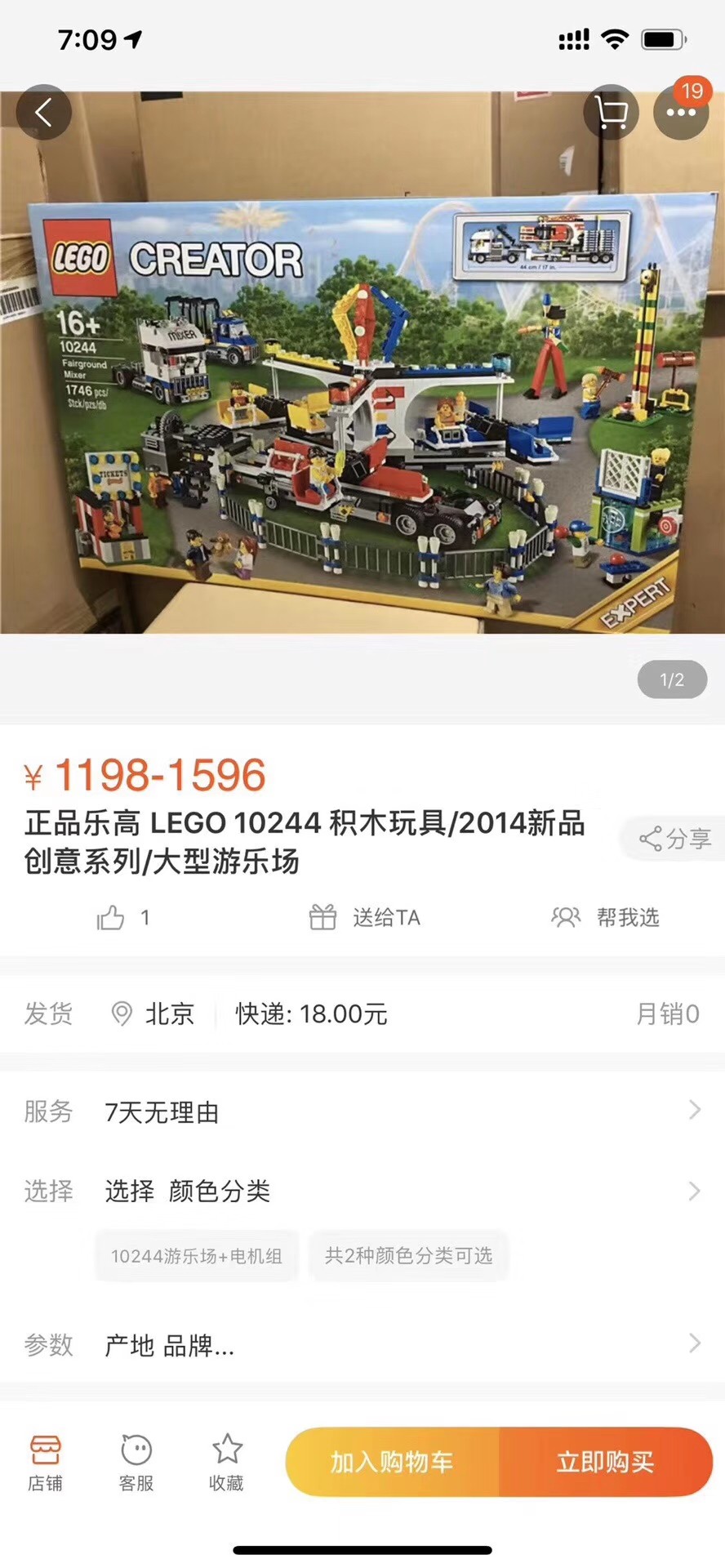Open the LEGO 10244 product photo
This screenshot has height=1568, width=725.
[362, 408]
